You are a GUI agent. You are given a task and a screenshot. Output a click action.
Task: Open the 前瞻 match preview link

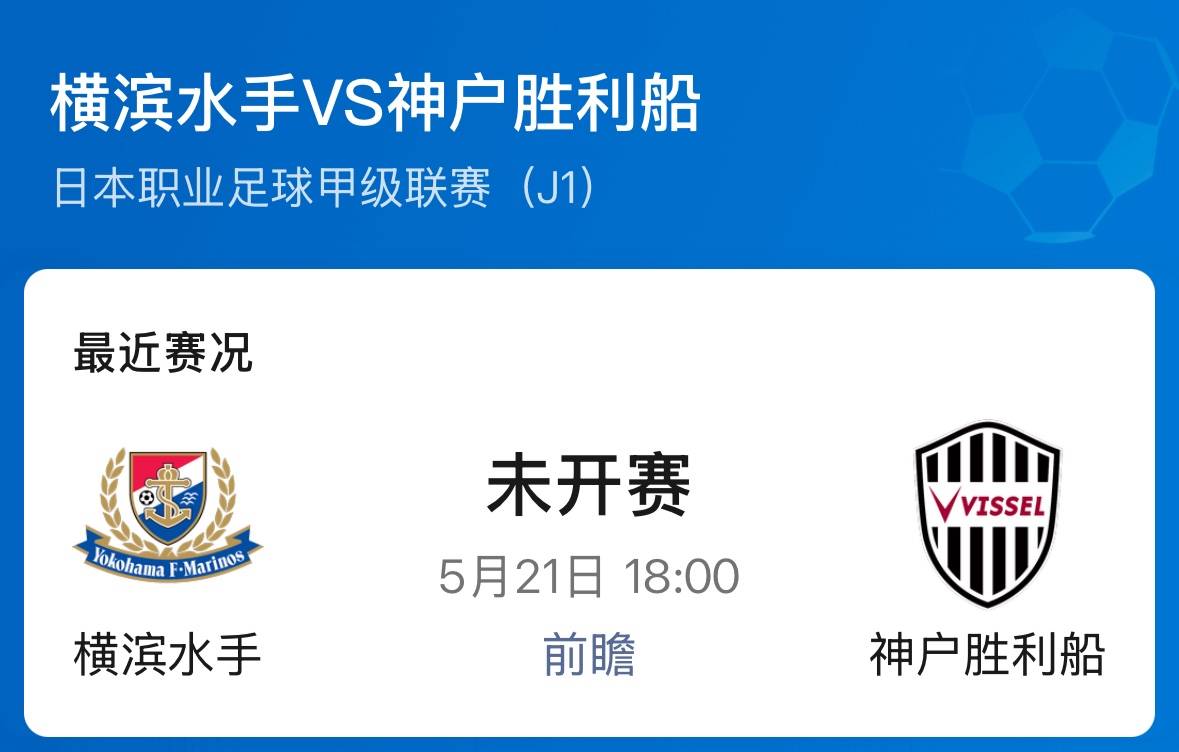coord(588,656)
